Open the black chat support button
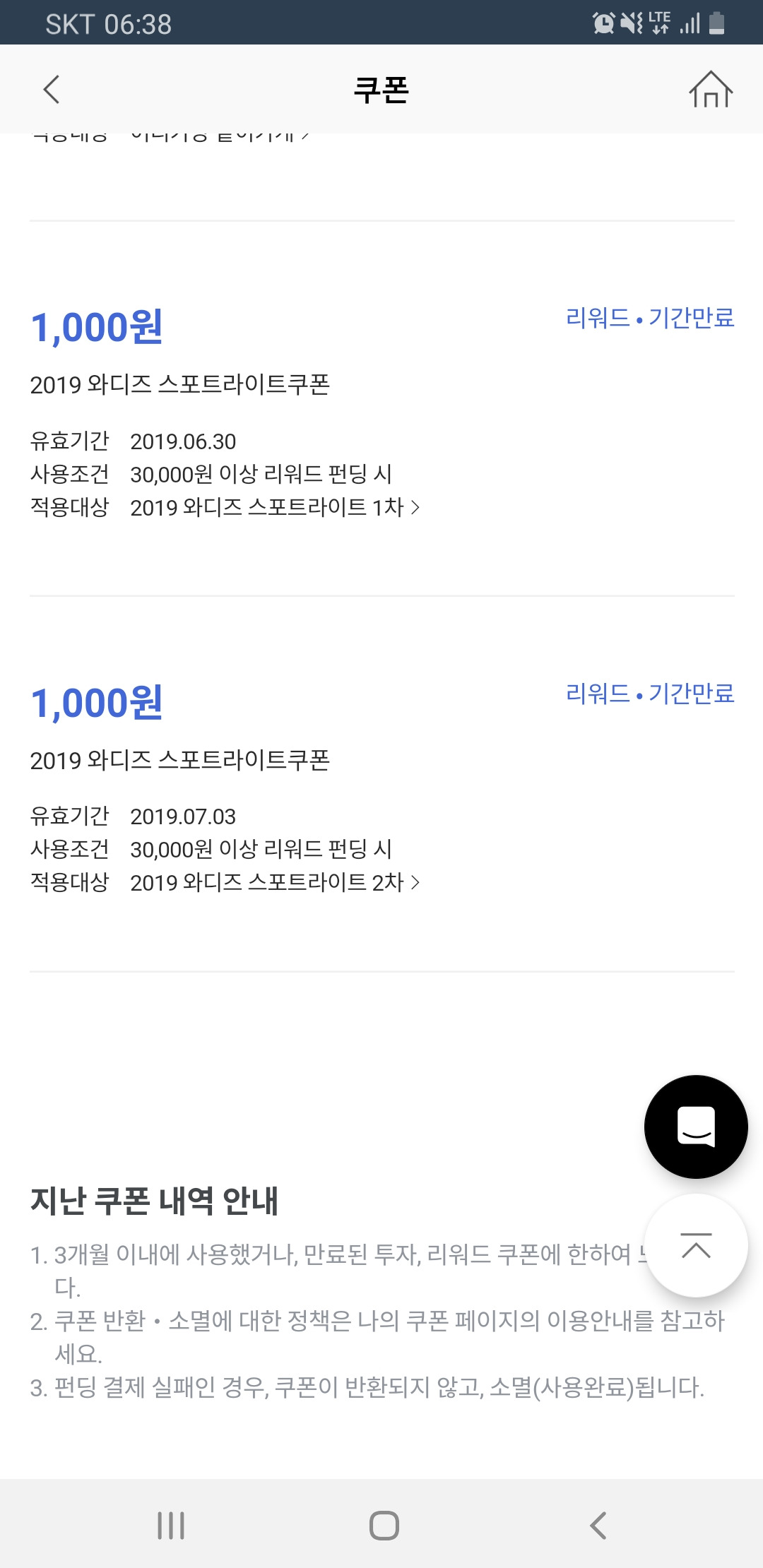The height and width of the screenshot is (1568, 763). pos(696,1127)
